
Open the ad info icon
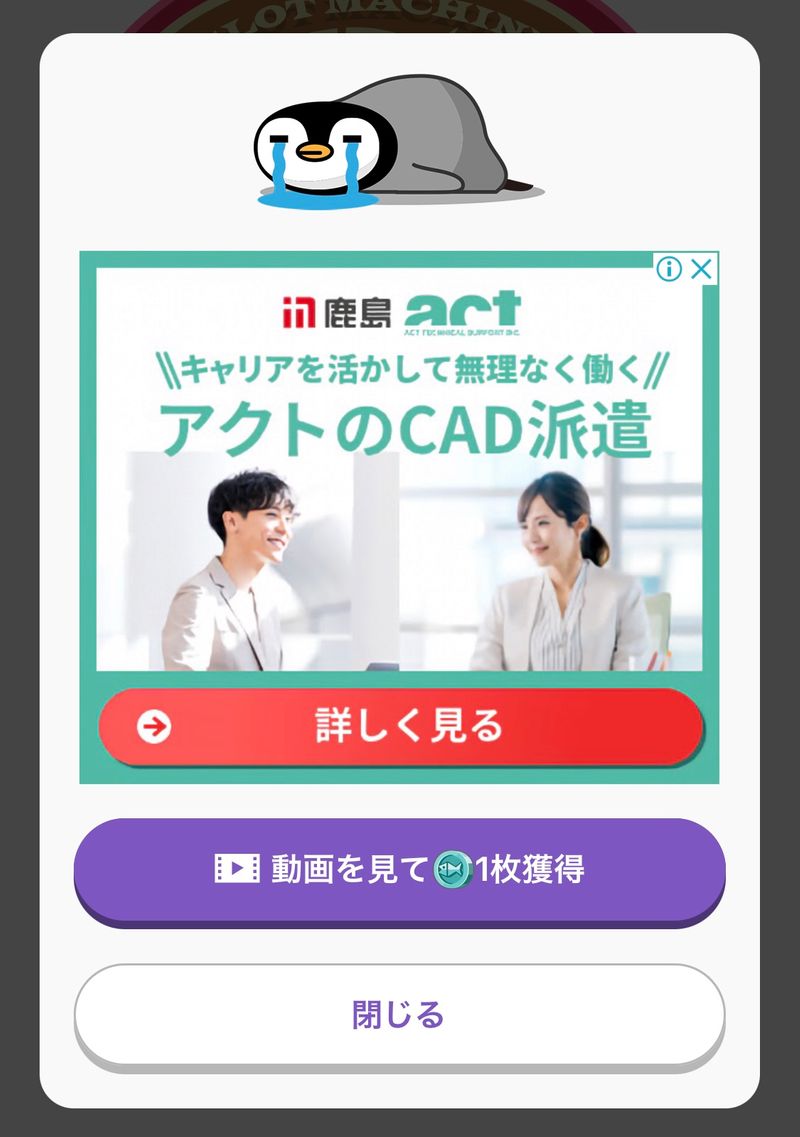pos(670,268)
